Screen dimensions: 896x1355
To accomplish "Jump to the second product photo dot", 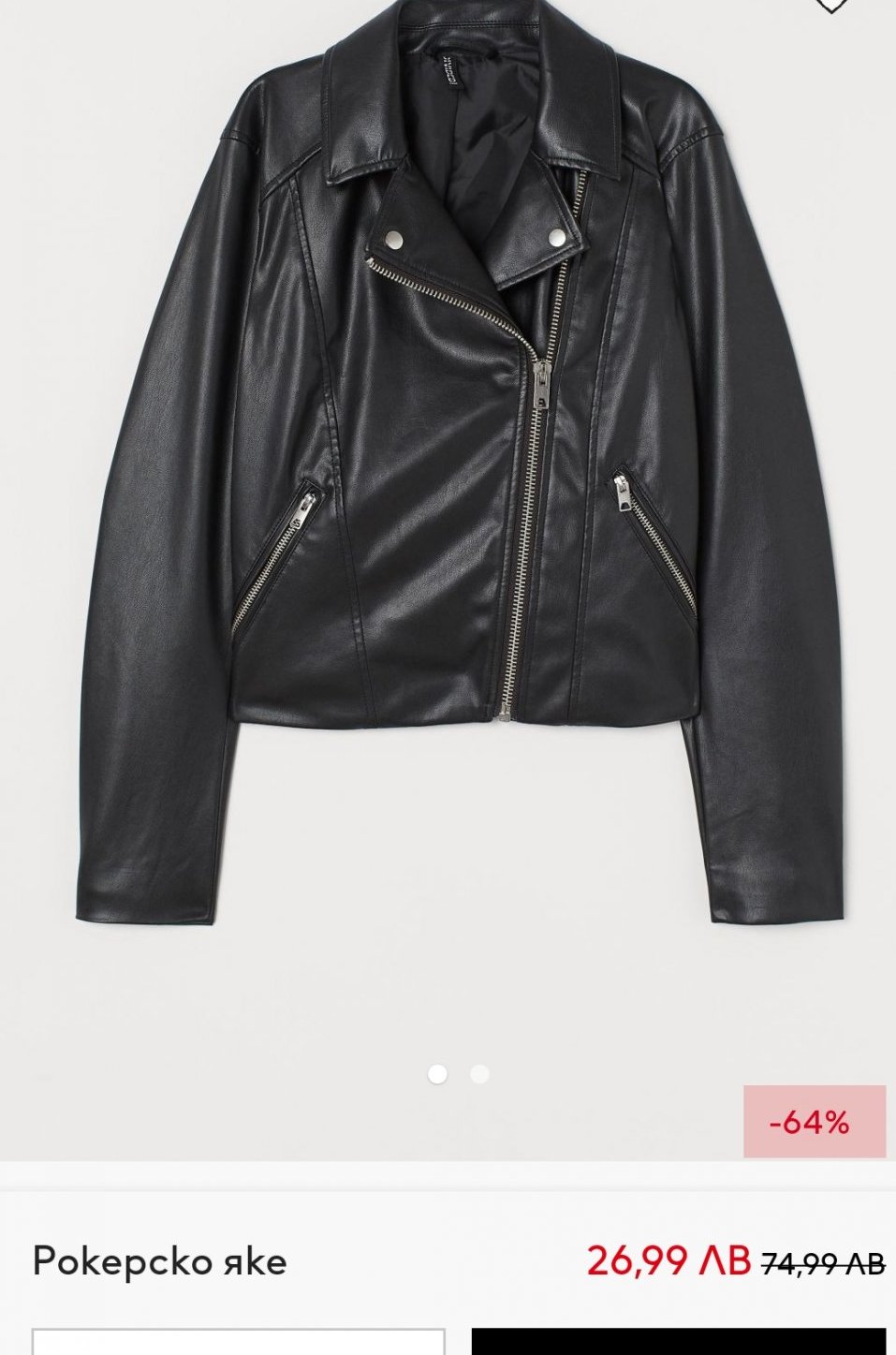I will click(479, 1074).
